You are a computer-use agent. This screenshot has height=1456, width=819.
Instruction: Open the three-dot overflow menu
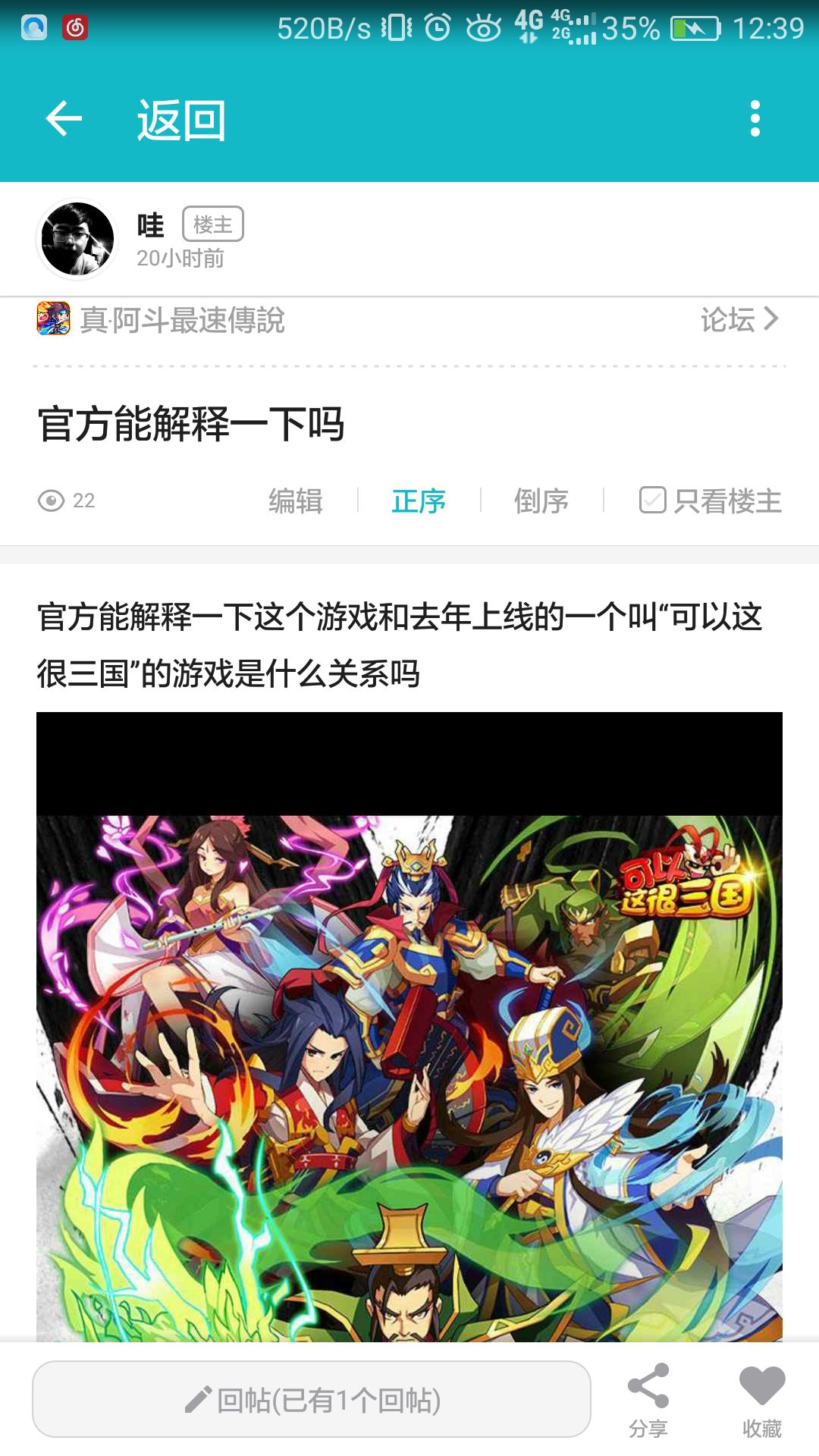click(x=755, y=119)
